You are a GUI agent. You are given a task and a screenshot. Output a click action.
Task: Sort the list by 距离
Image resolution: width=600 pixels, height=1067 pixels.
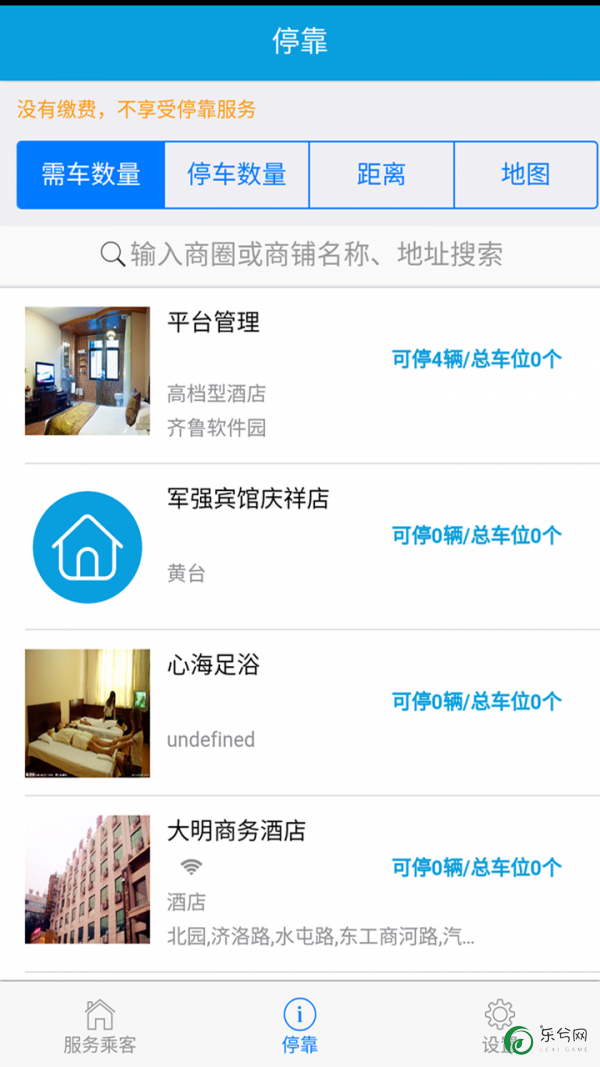point(382,175)
